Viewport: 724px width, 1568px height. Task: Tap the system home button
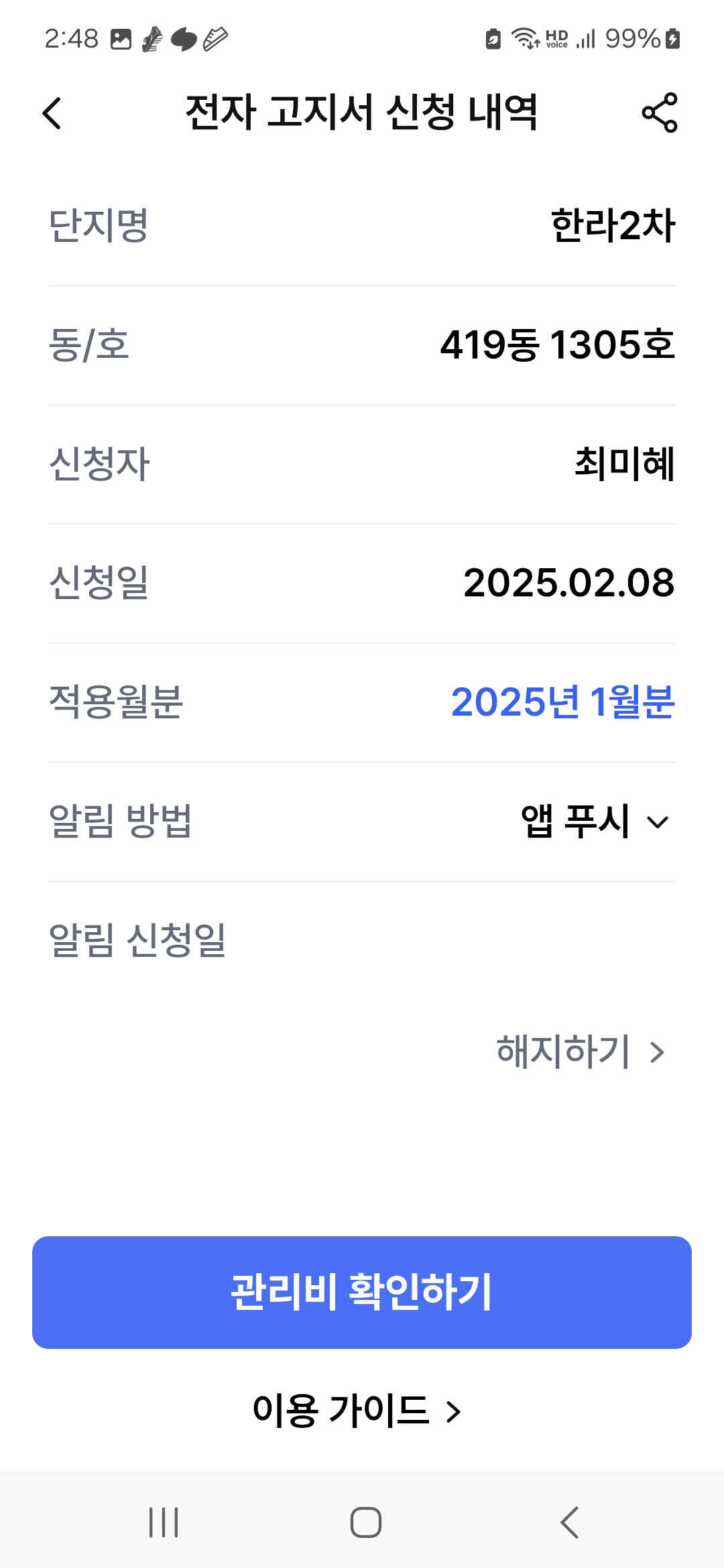click(366, 1522)
